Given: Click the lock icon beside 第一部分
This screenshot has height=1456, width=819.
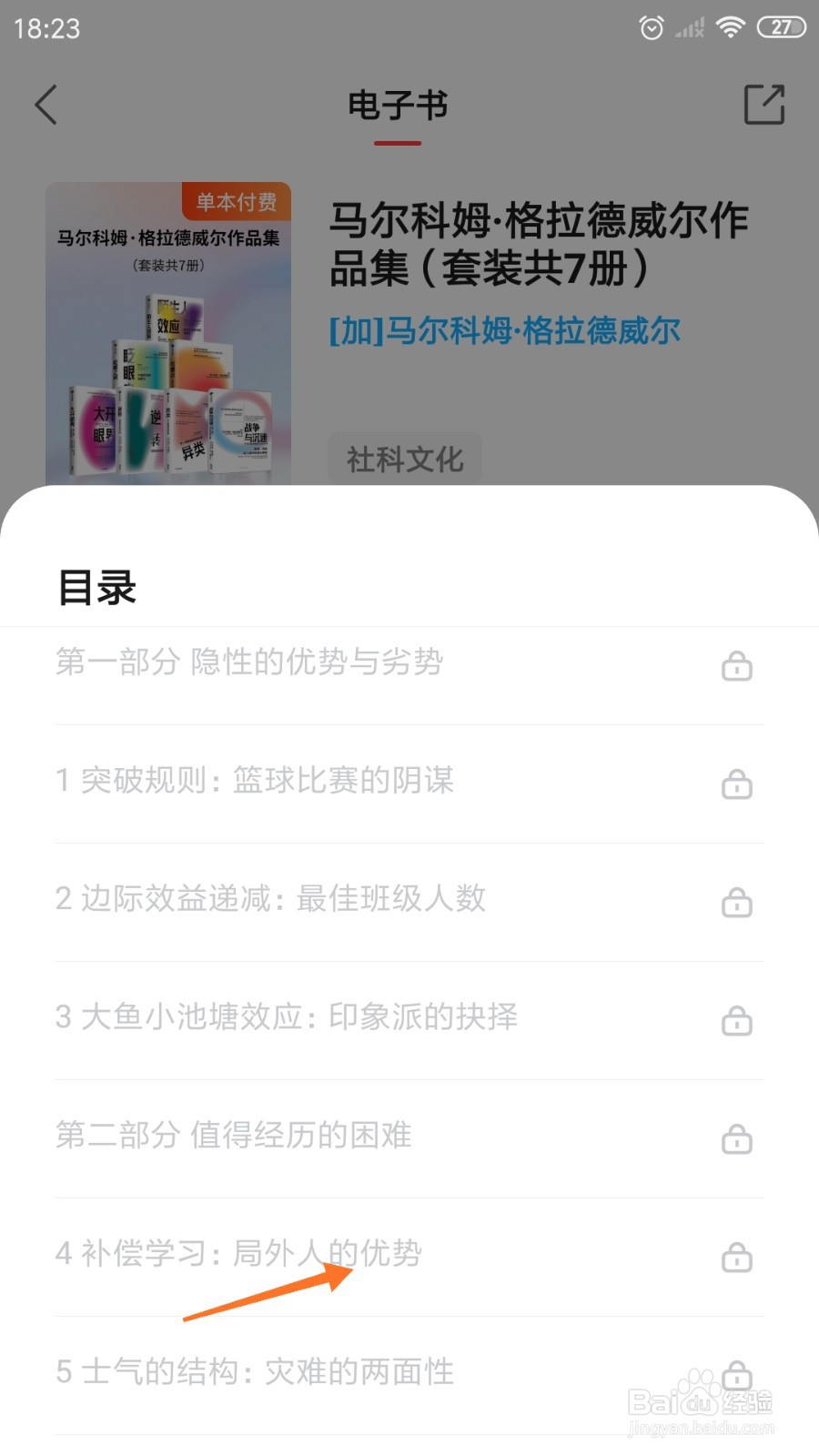Looking at the screenshot, I should pyautogui.click(x=739, y=665).
